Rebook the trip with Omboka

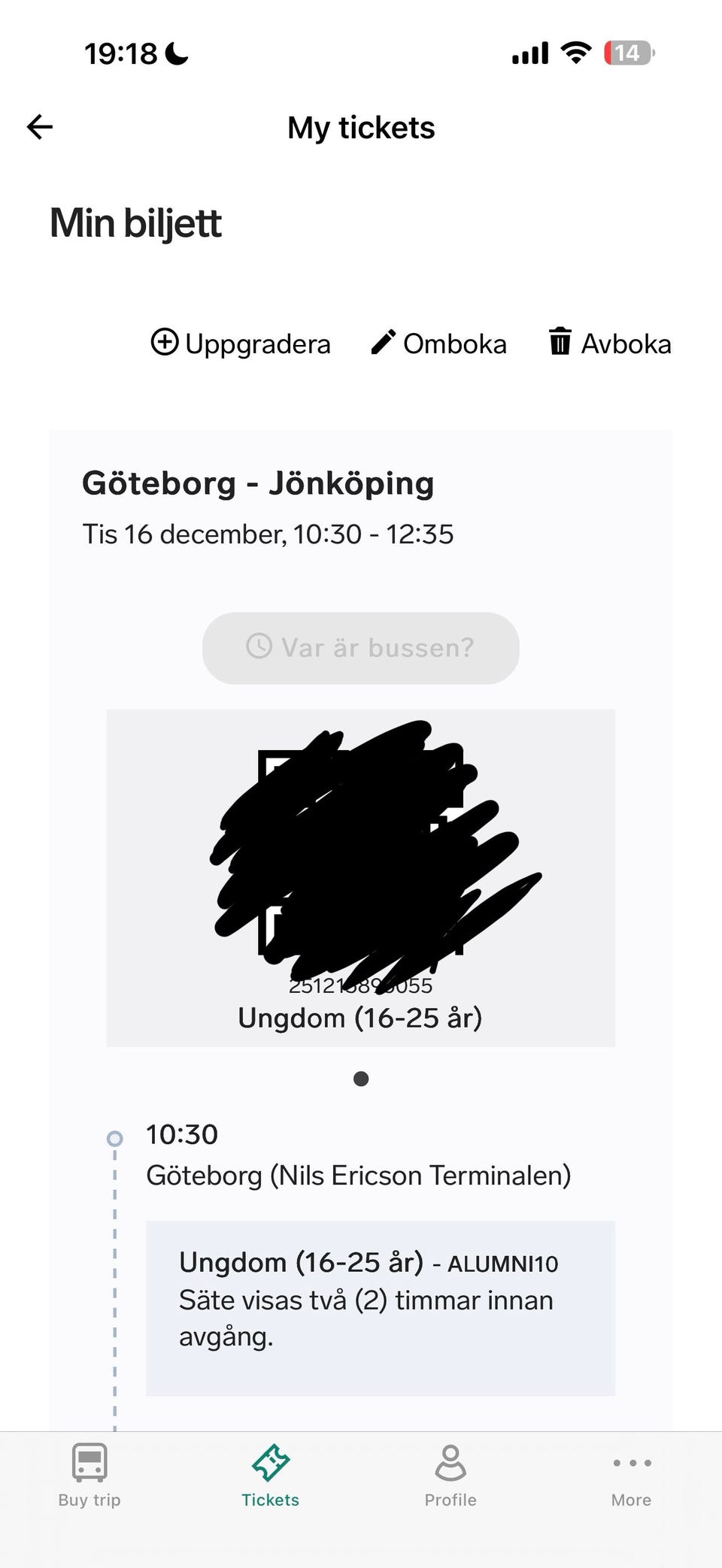[439, 344]
